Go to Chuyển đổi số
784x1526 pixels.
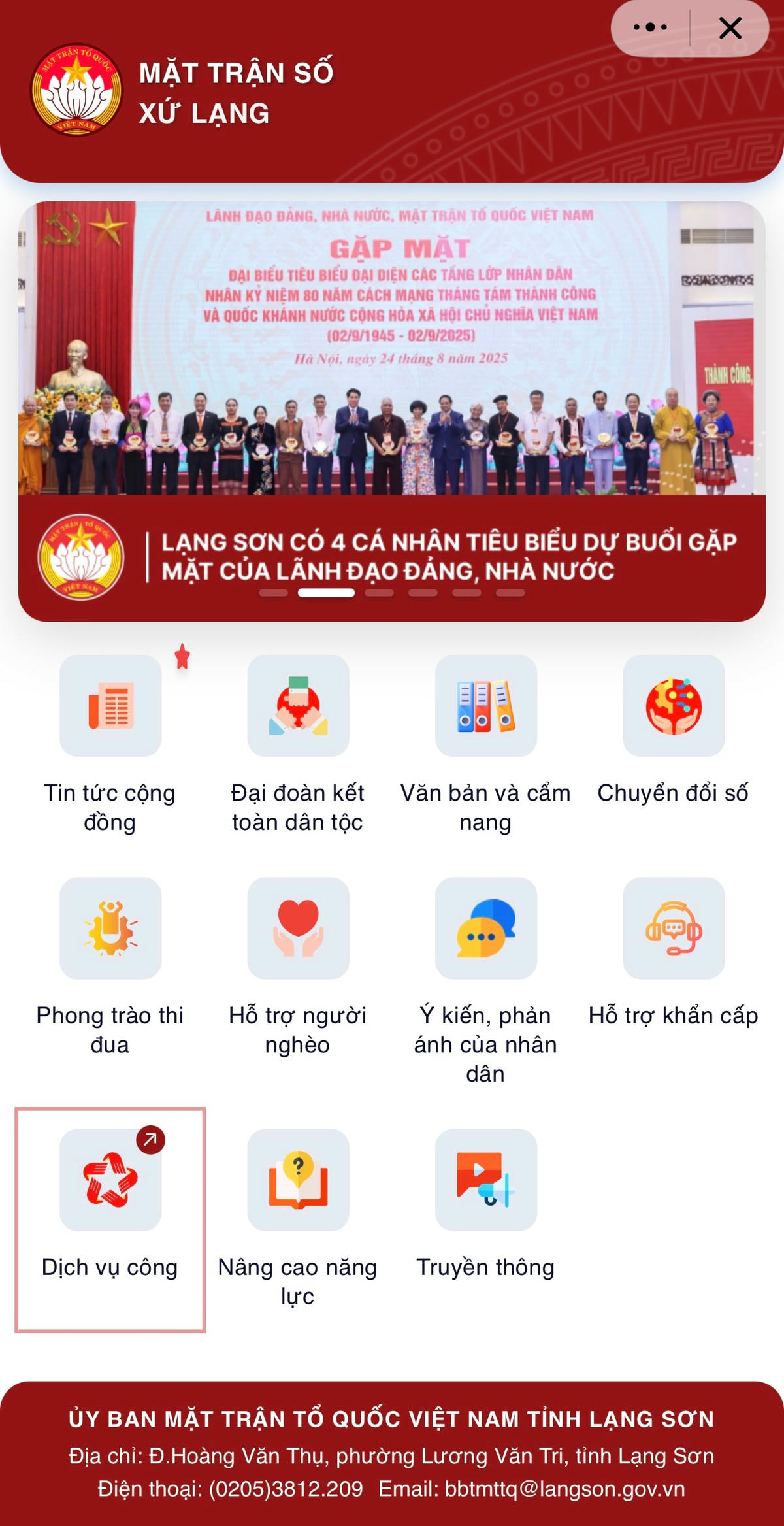click(x=674, y=706)
